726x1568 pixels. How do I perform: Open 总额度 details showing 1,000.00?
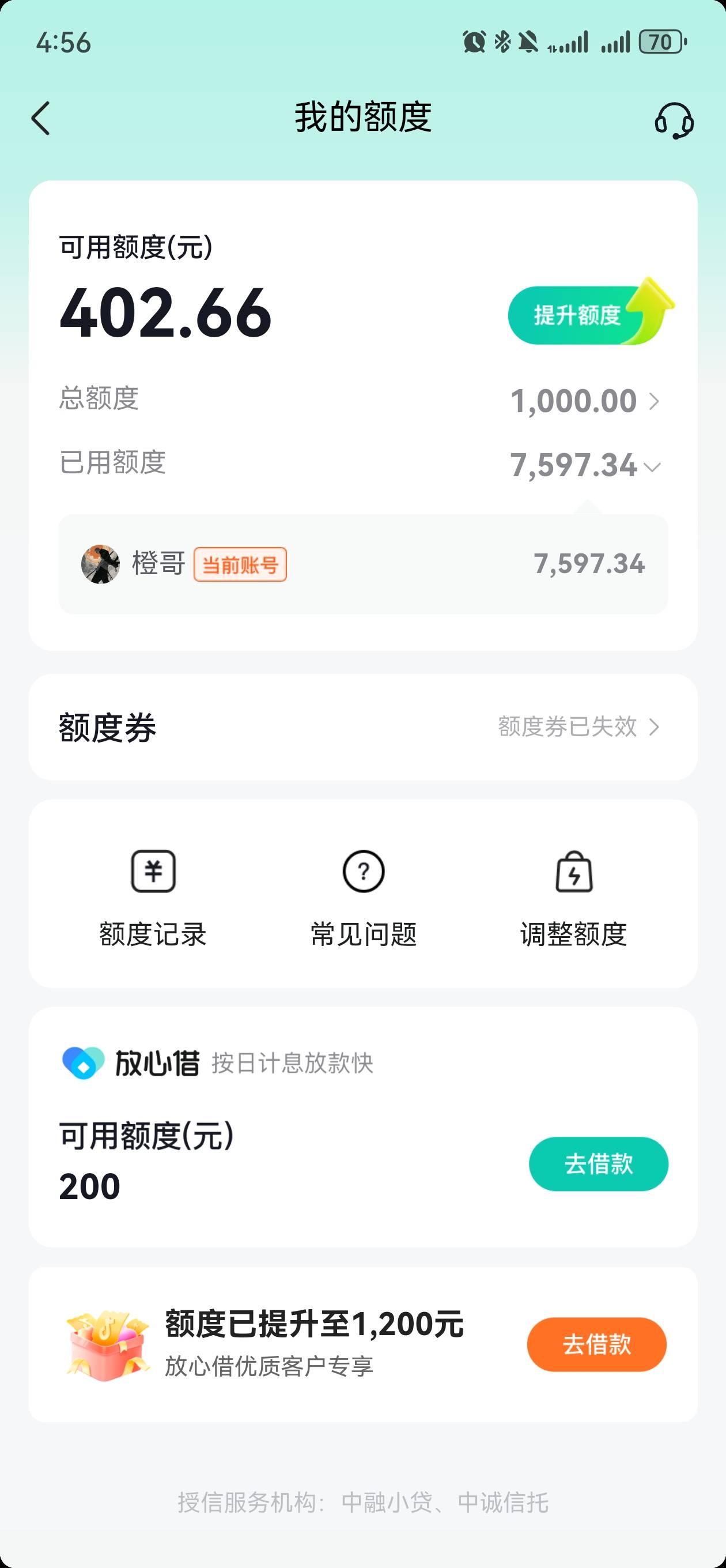[362, 401]
